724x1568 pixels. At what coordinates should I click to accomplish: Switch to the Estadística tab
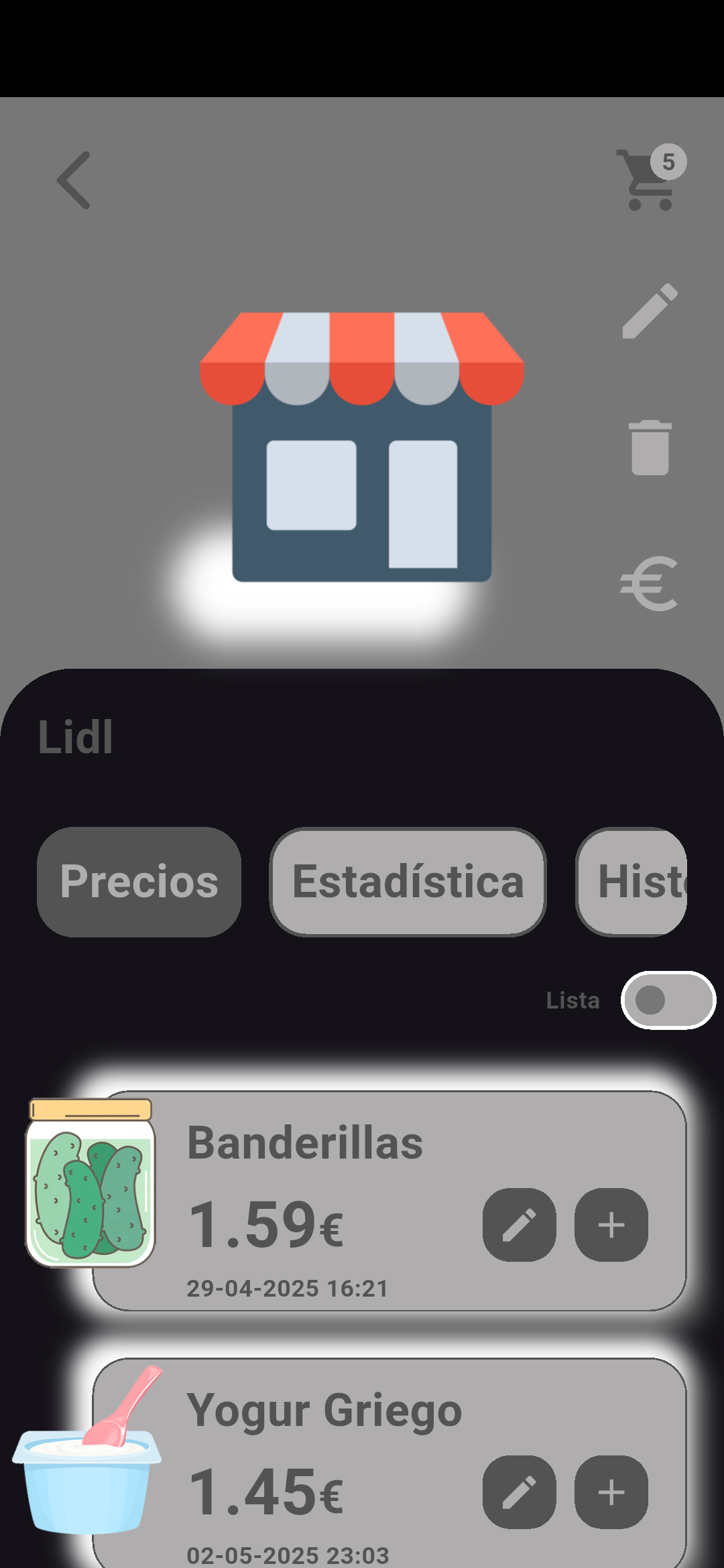408,881
